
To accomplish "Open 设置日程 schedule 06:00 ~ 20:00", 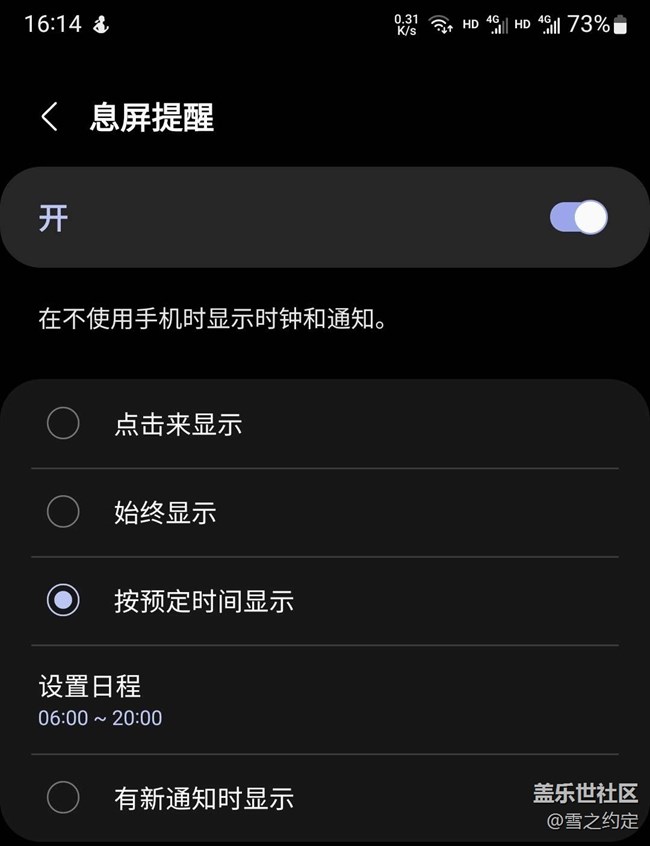I will pos(100,700).
